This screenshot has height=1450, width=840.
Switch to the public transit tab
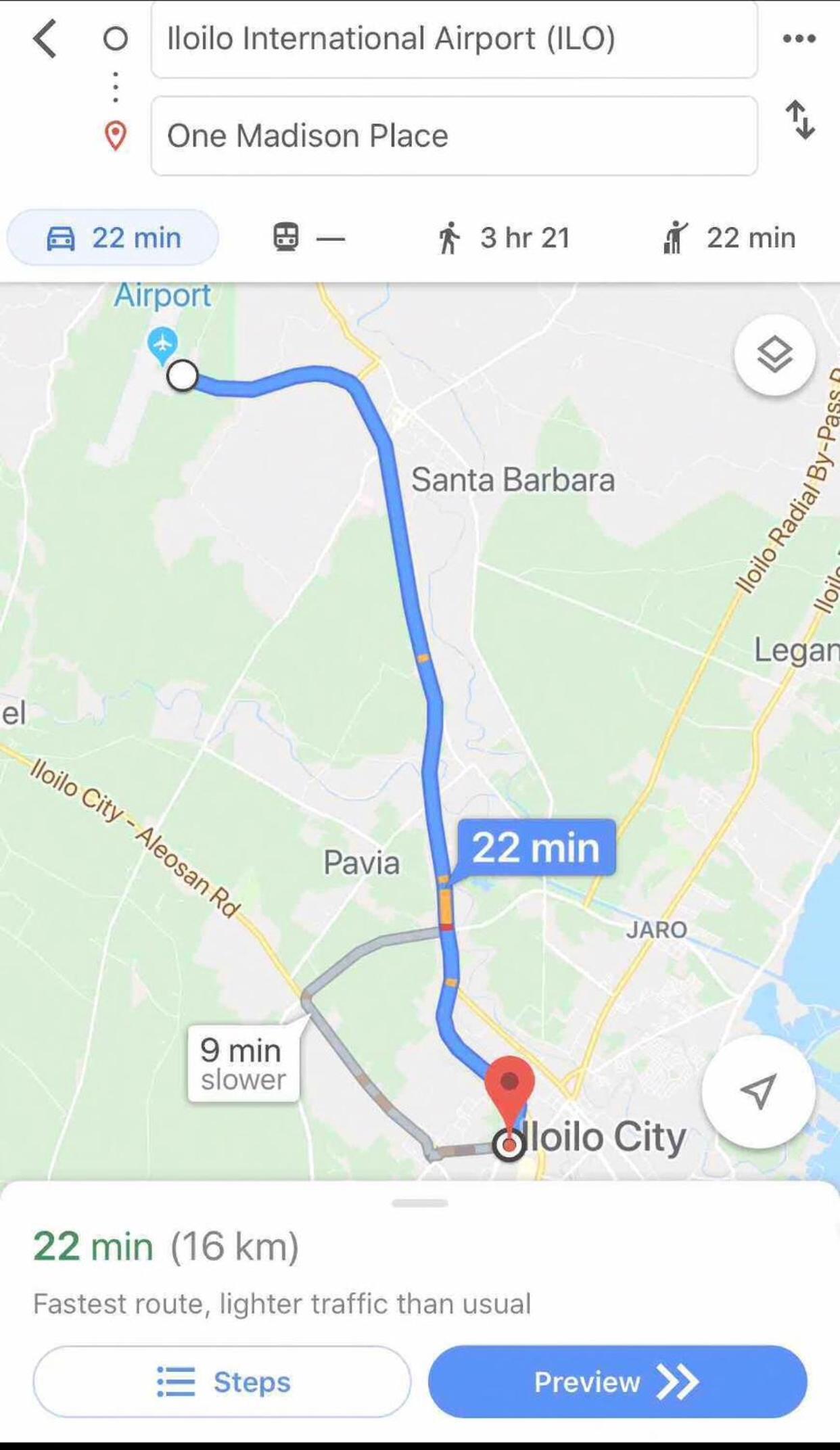pyautogui.click(x=309, y=237)
